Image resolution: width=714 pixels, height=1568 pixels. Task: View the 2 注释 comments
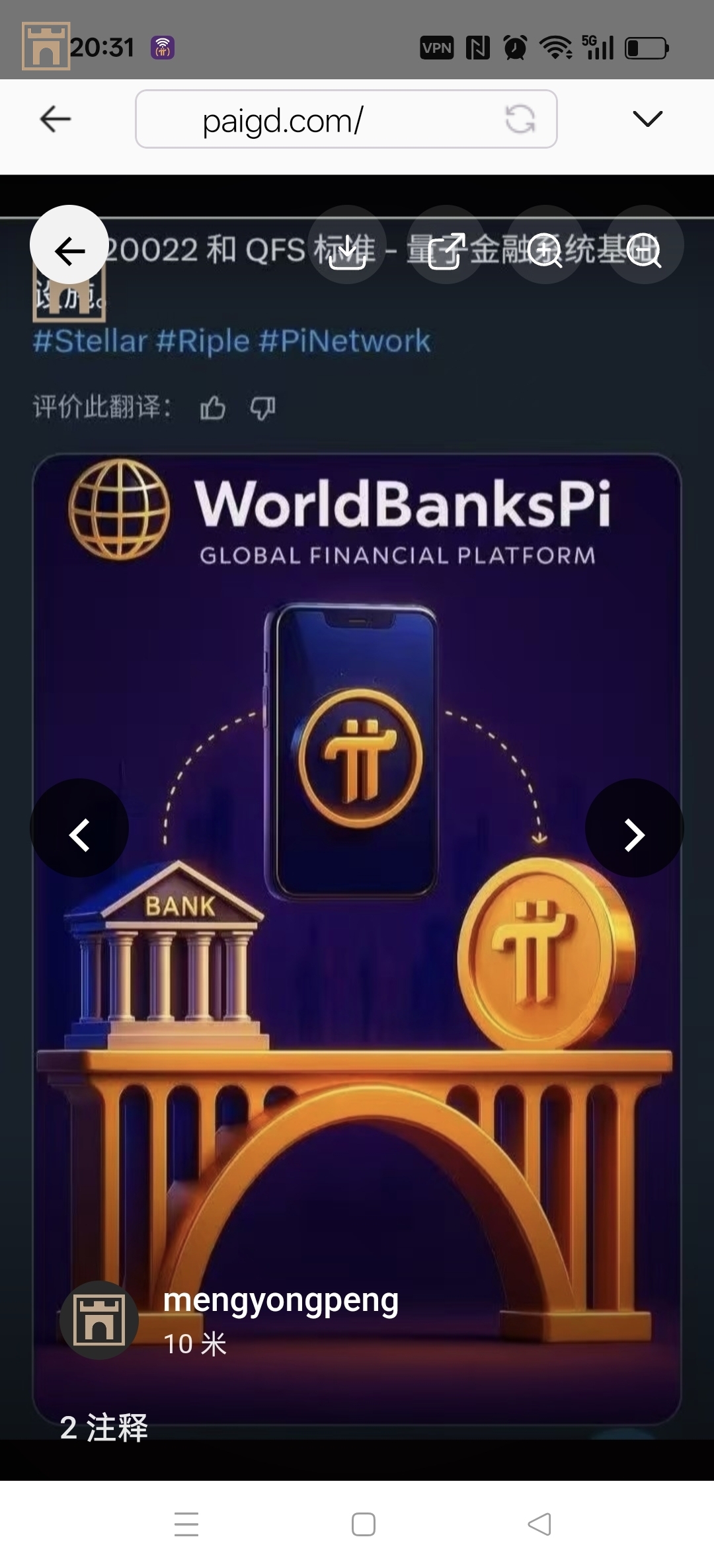(104, 1427)
